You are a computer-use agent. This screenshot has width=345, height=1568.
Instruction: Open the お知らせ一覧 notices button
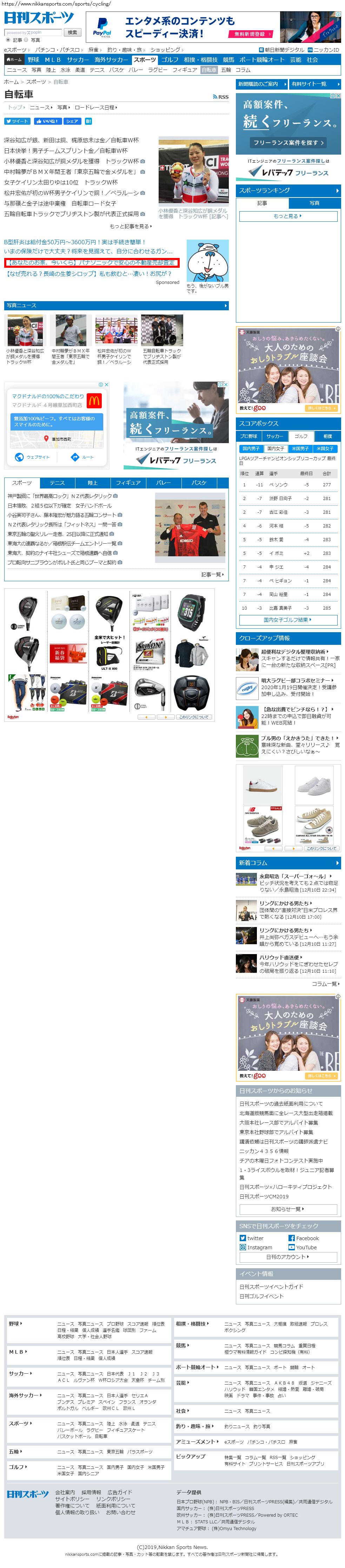tap(287, 1209)
